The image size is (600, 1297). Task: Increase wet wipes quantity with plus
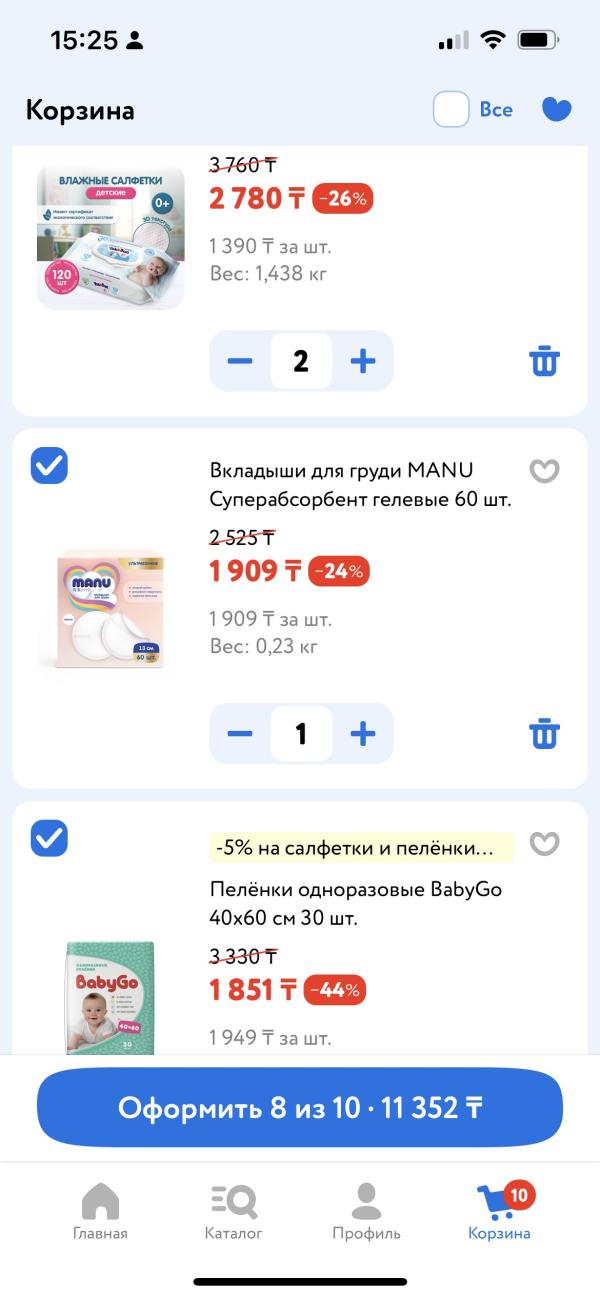point(363,361)
